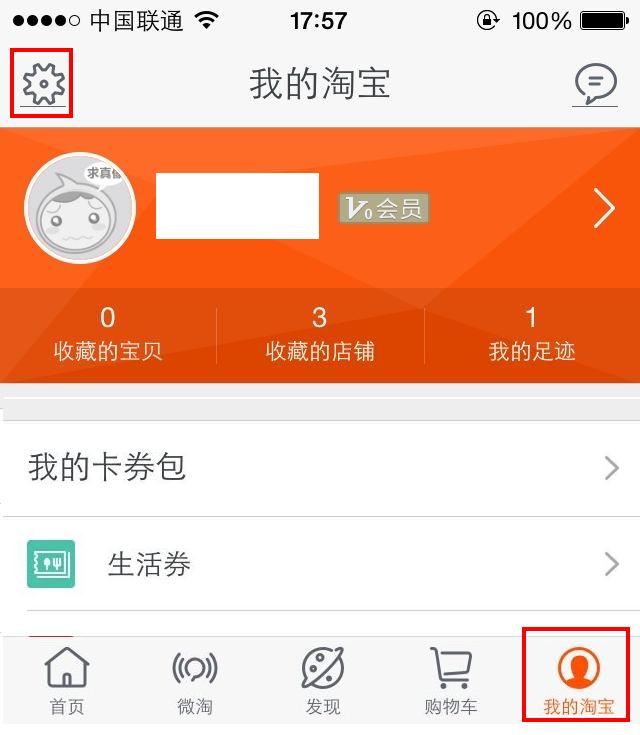Viewport: 640px width, 735px height.
Task: Open account details with the white arrow
Action: pyautogui.click(x=604, y=208)
